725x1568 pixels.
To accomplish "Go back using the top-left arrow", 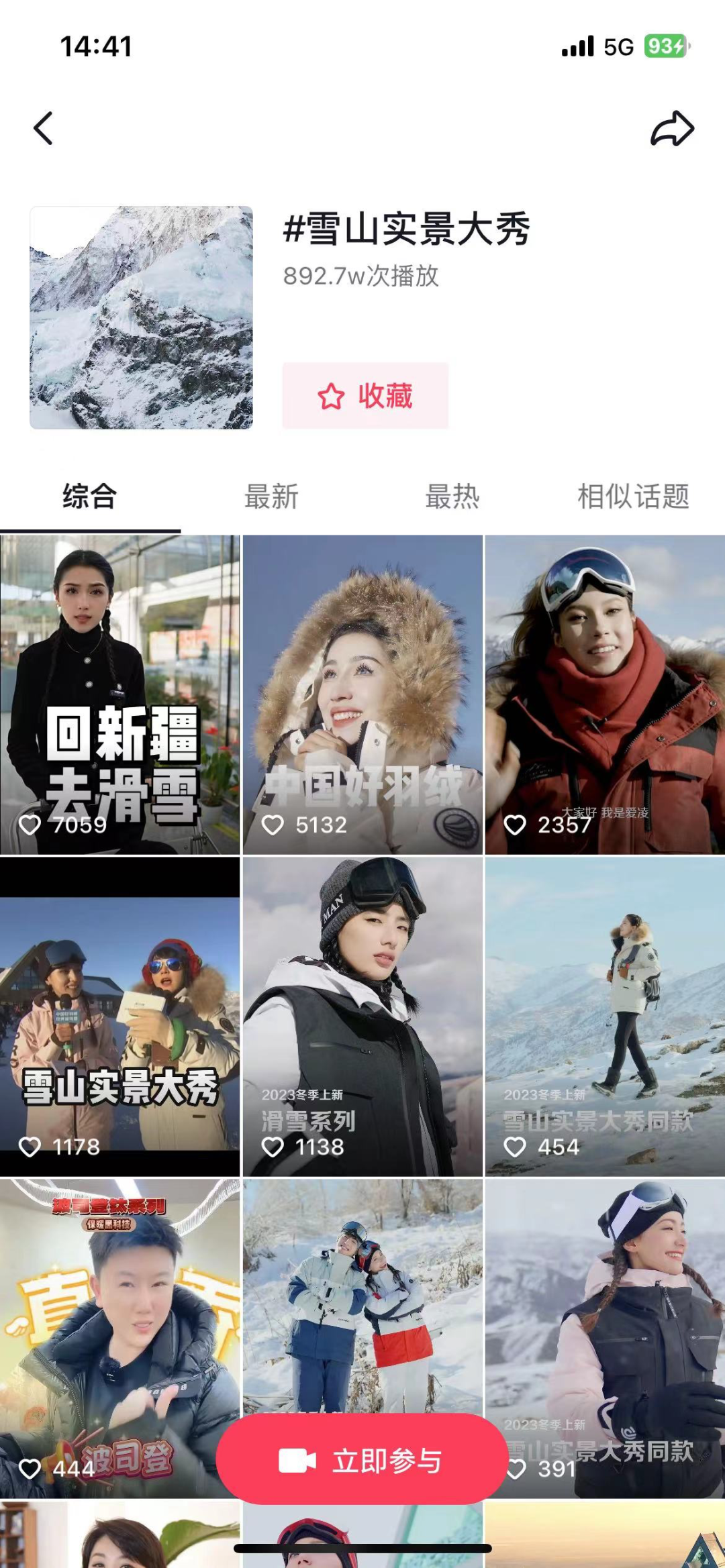I will [44, 128].
